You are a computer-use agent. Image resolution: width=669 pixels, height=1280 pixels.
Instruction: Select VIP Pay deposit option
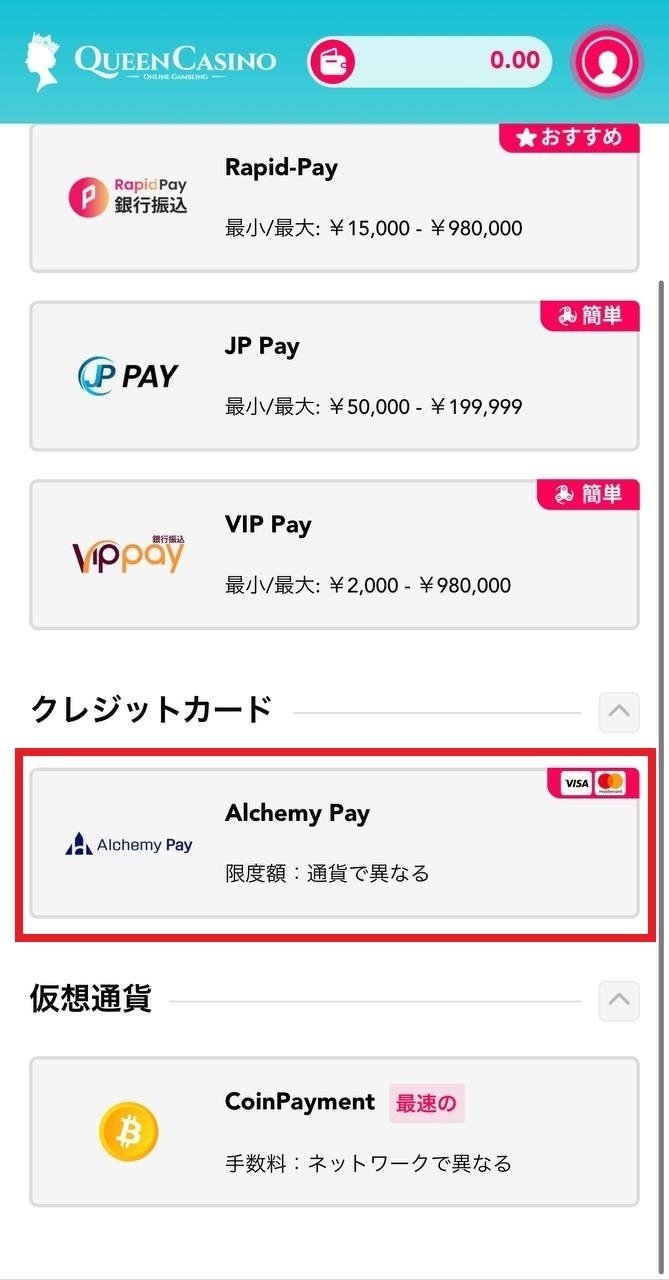334,554
